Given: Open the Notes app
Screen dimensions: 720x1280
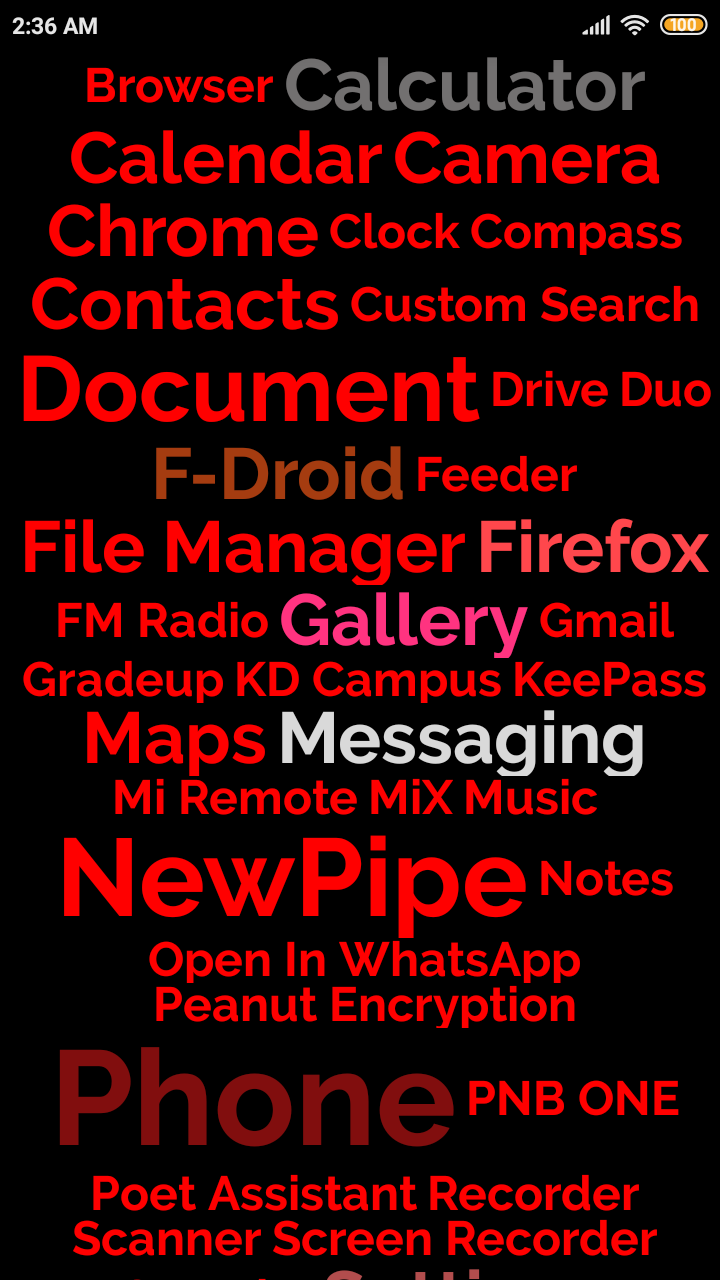Looking at the screenshot, I should pos(606,880).
